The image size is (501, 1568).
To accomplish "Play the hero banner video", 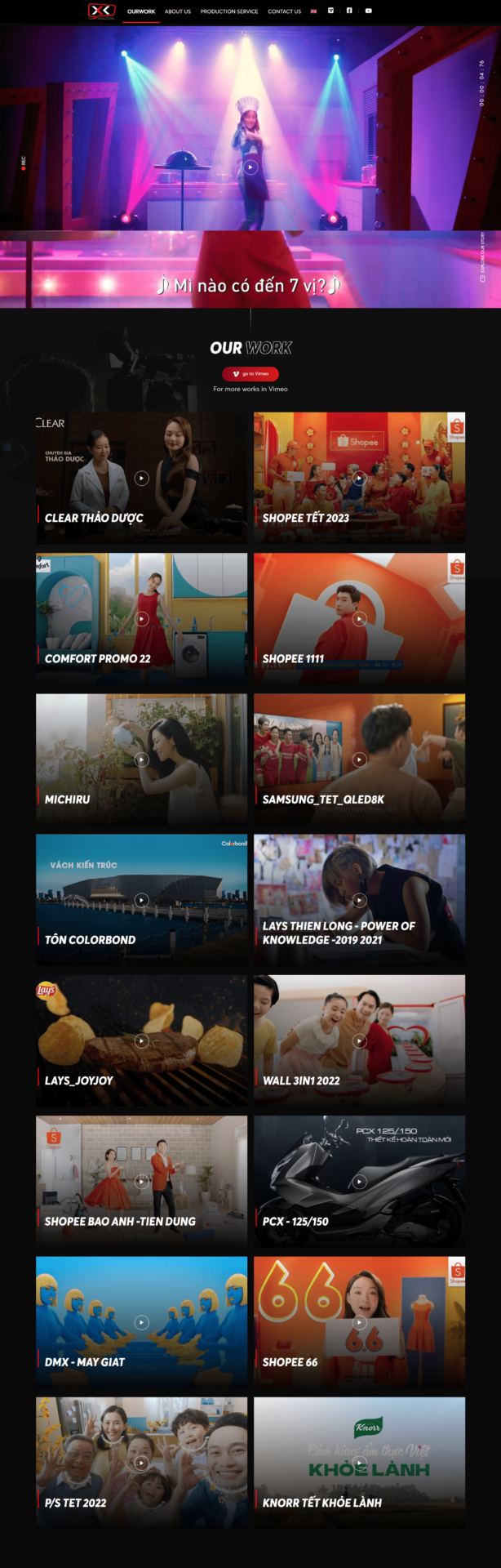I will coord(250,167).
